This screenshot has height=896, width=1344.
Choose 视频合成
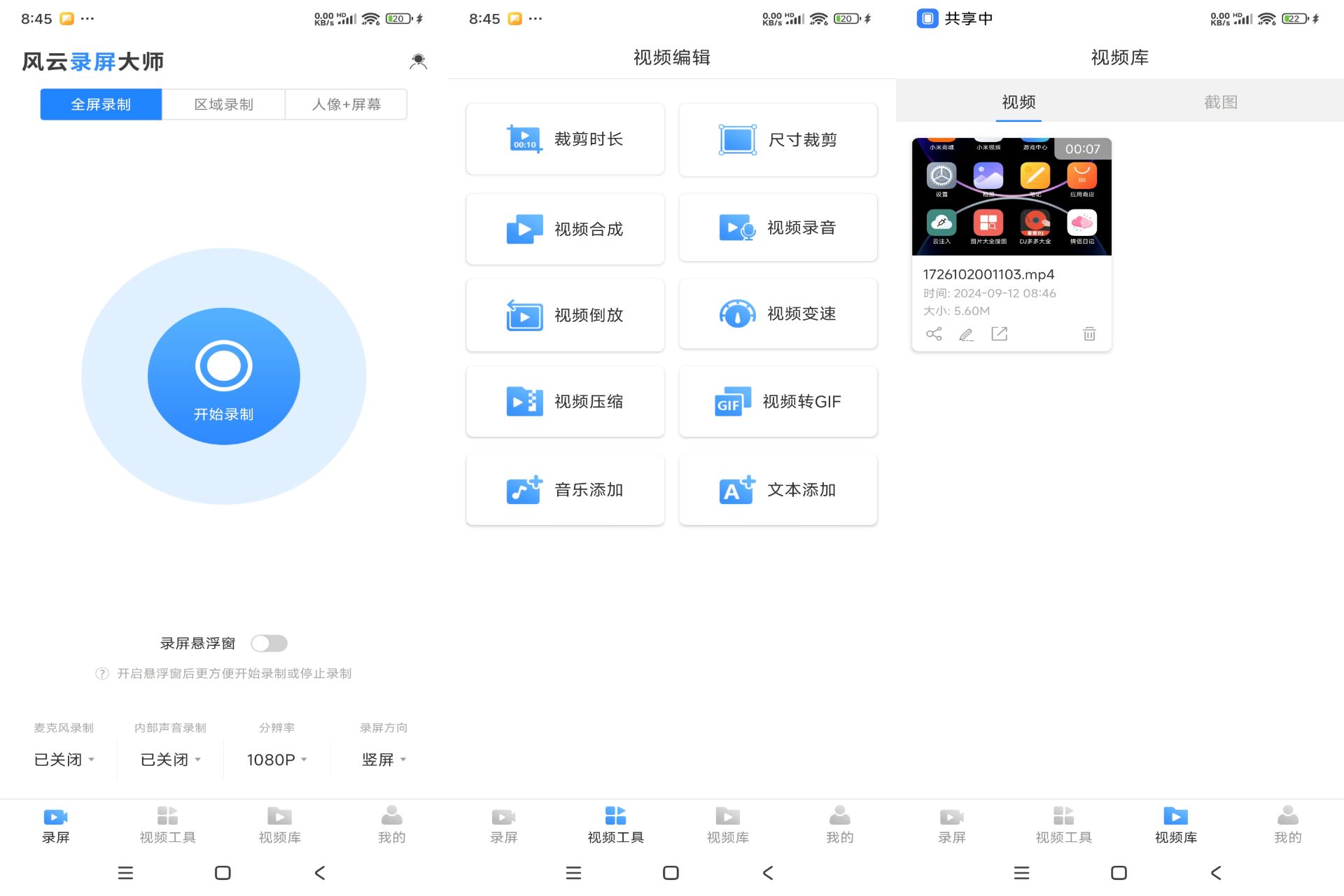(x=565, y=229)
